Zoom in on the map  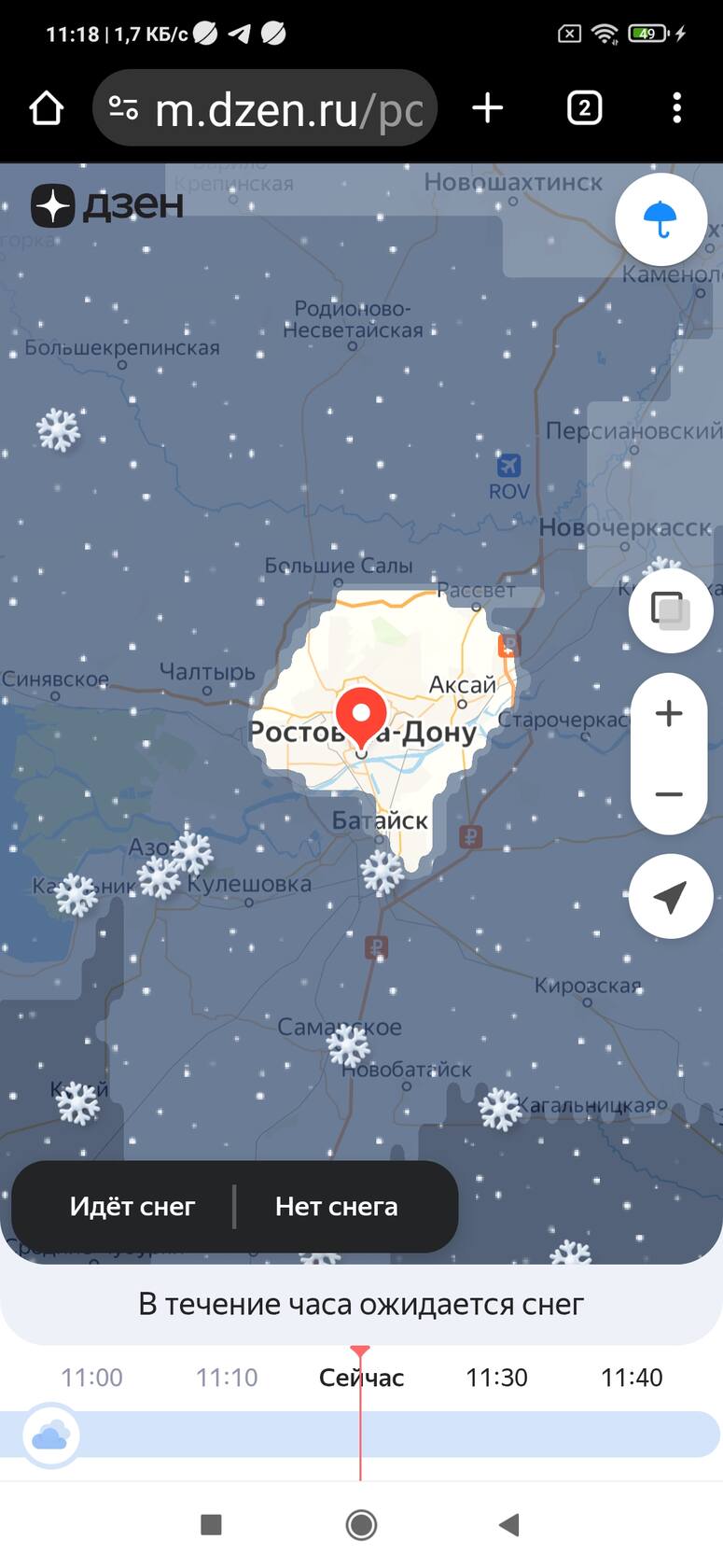click(669, 714)
